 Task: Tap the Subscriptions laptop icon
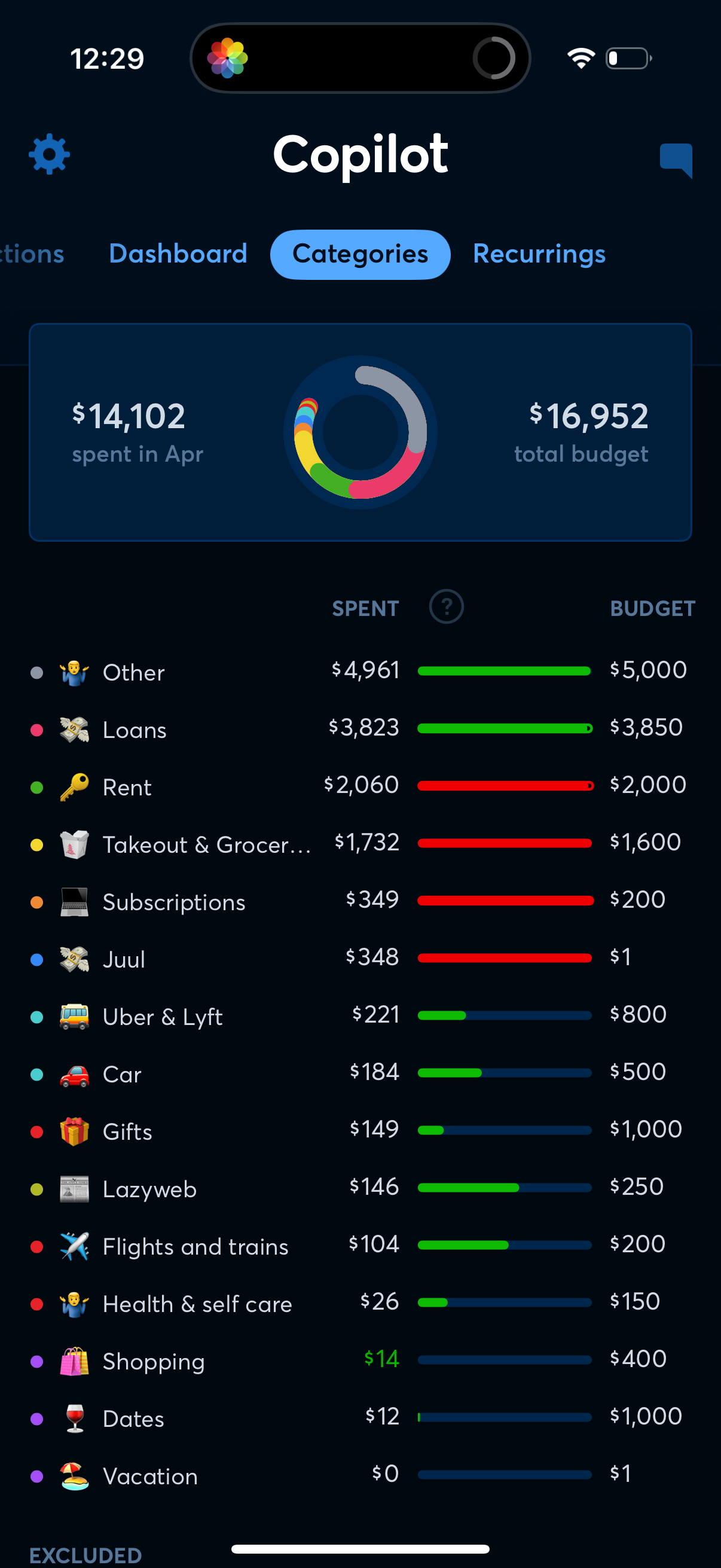tap(73, 901)
